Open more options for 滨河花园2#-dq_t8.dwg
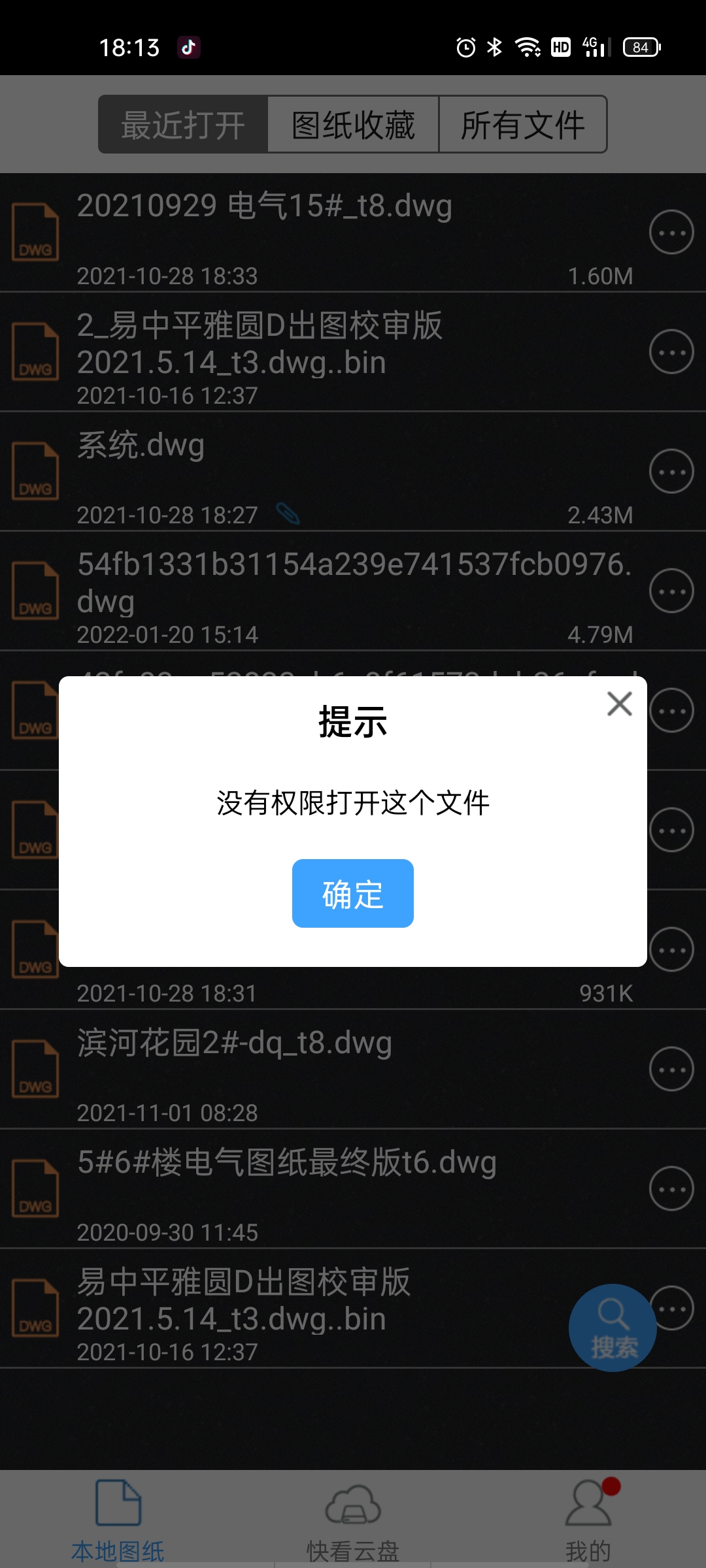 tap(671, 1069)
